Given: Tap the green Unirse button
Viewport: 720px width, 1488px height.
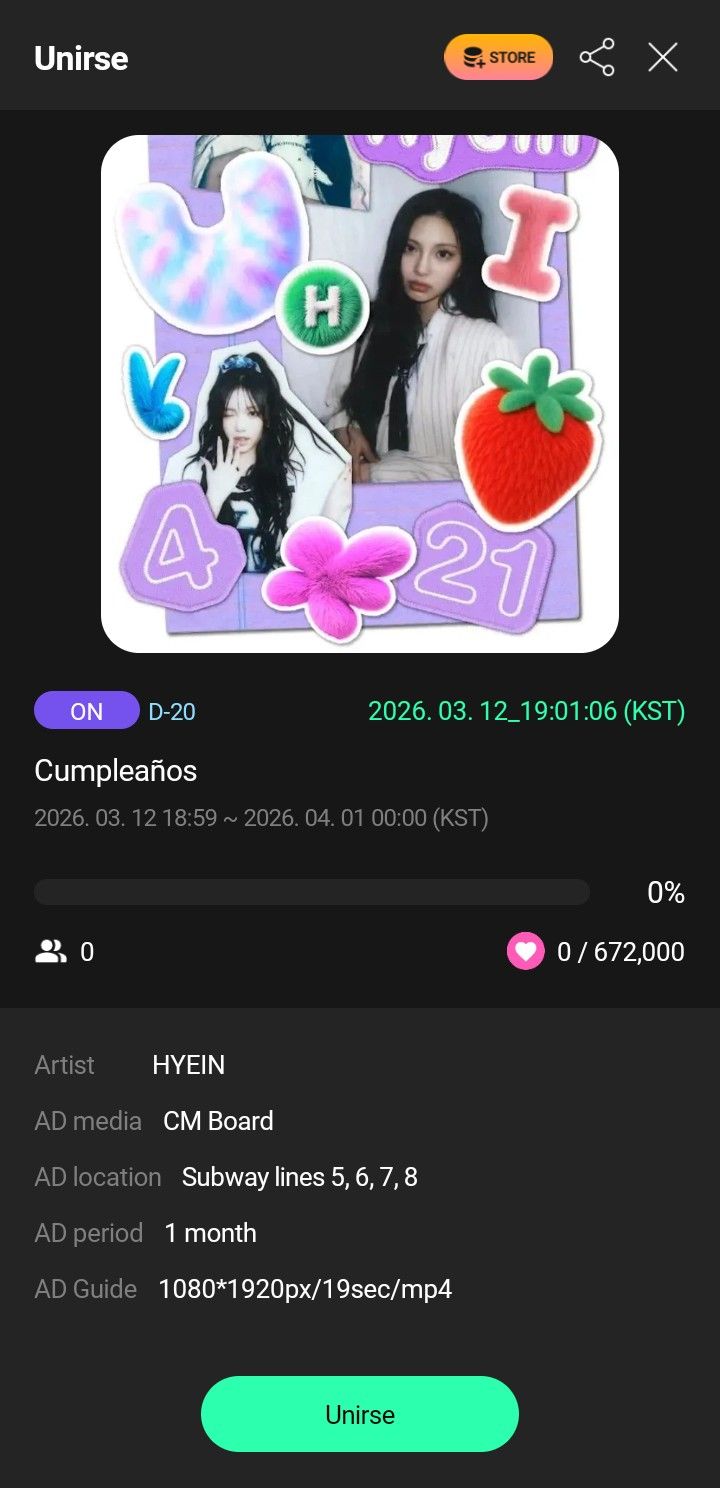Looking at the screenshot, I should 360,1414.
